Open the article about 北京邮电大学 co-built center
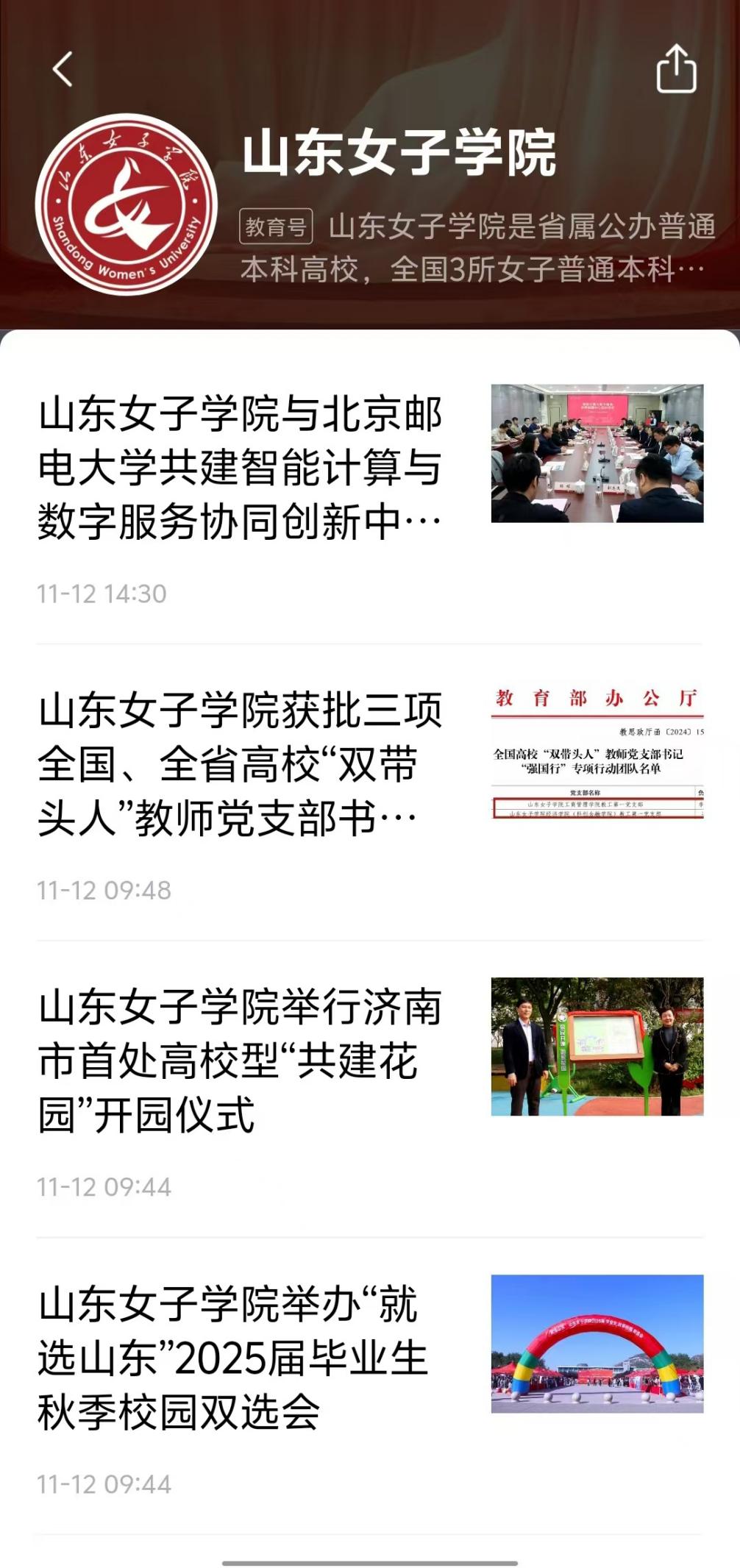This screenshot has height=1568, width=740. (240, 468)
